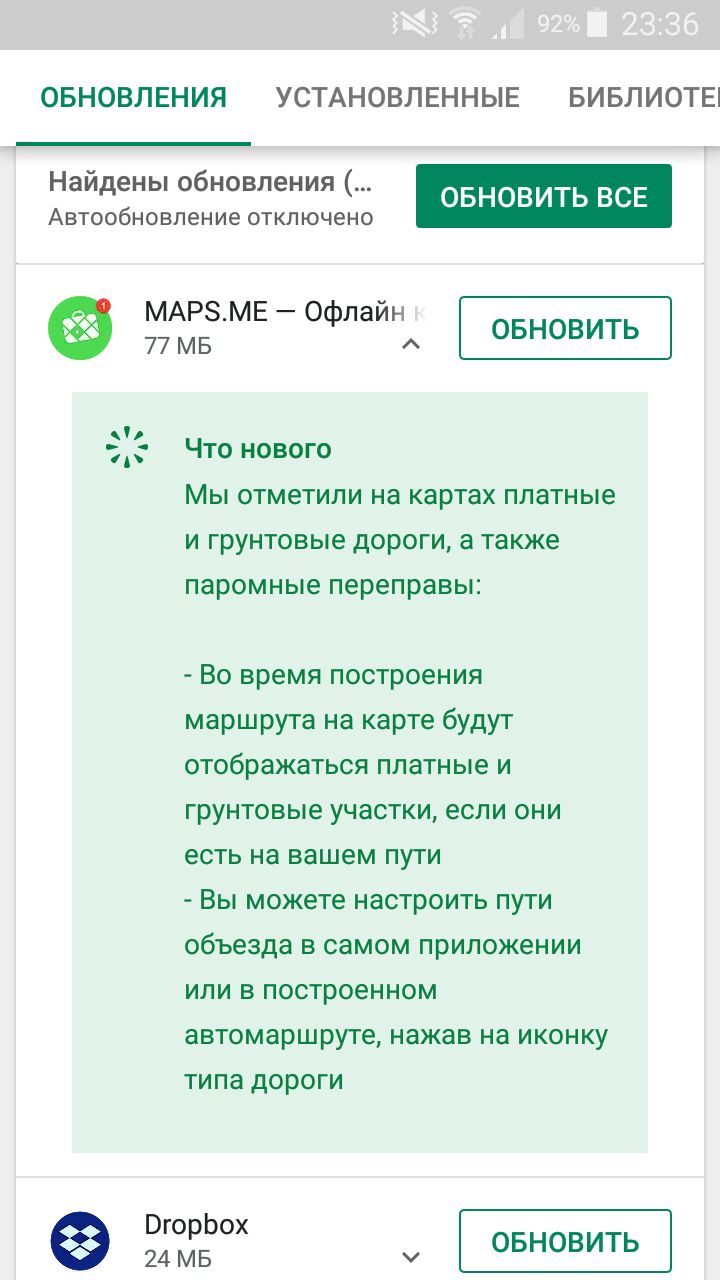
Task: Select the Обновления tab
Action: tap(133, 97)
